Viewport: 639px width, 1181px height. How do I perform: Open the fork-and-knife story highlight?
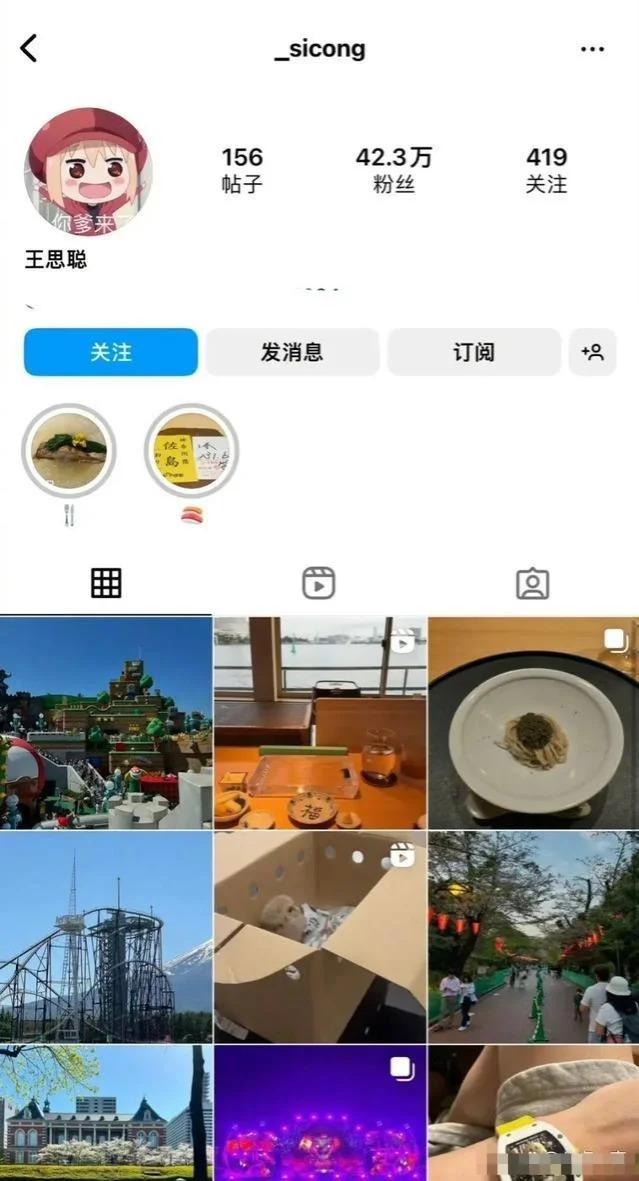[69, 451]
